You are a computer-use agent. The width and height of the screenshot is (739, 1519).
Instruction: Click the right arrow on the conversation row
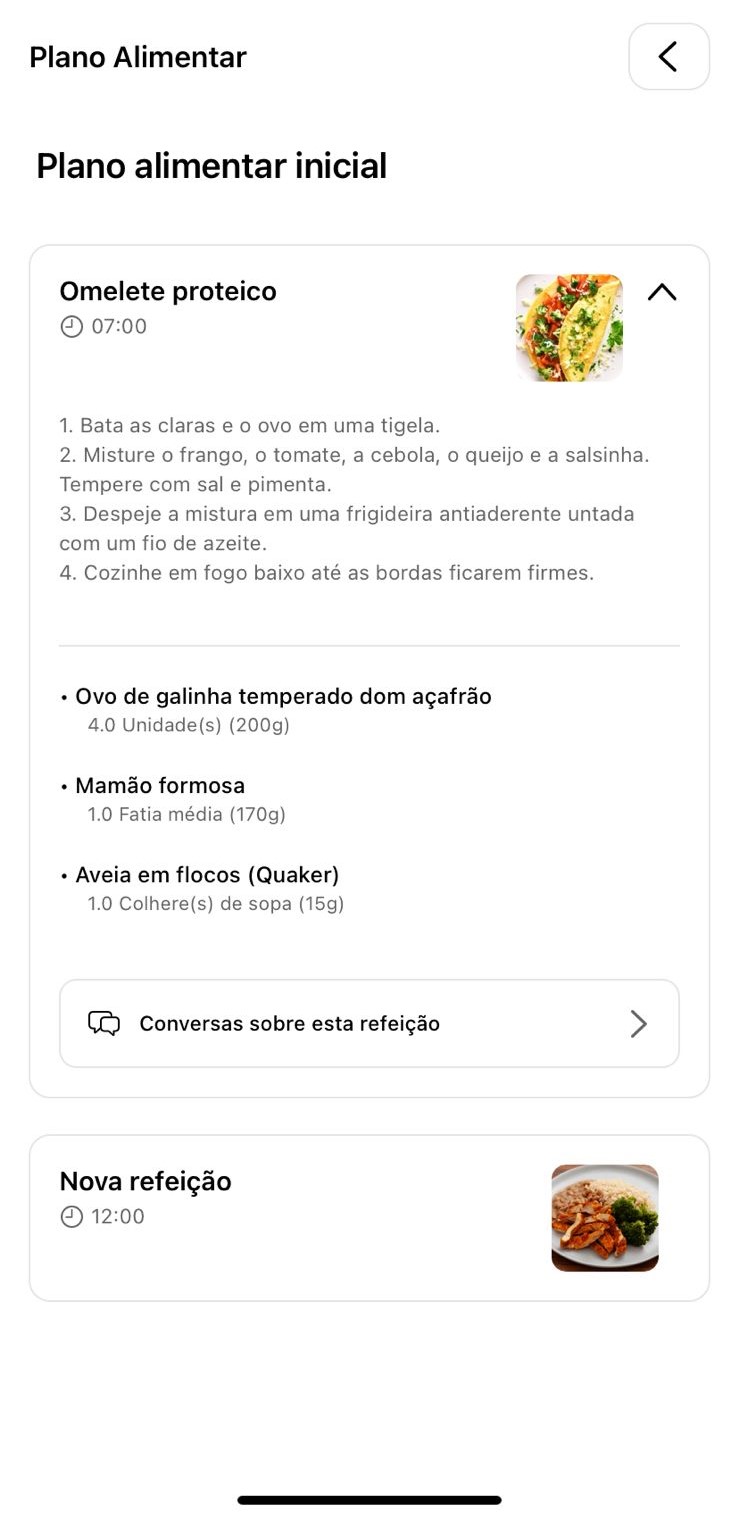[x=639, y=1023]
